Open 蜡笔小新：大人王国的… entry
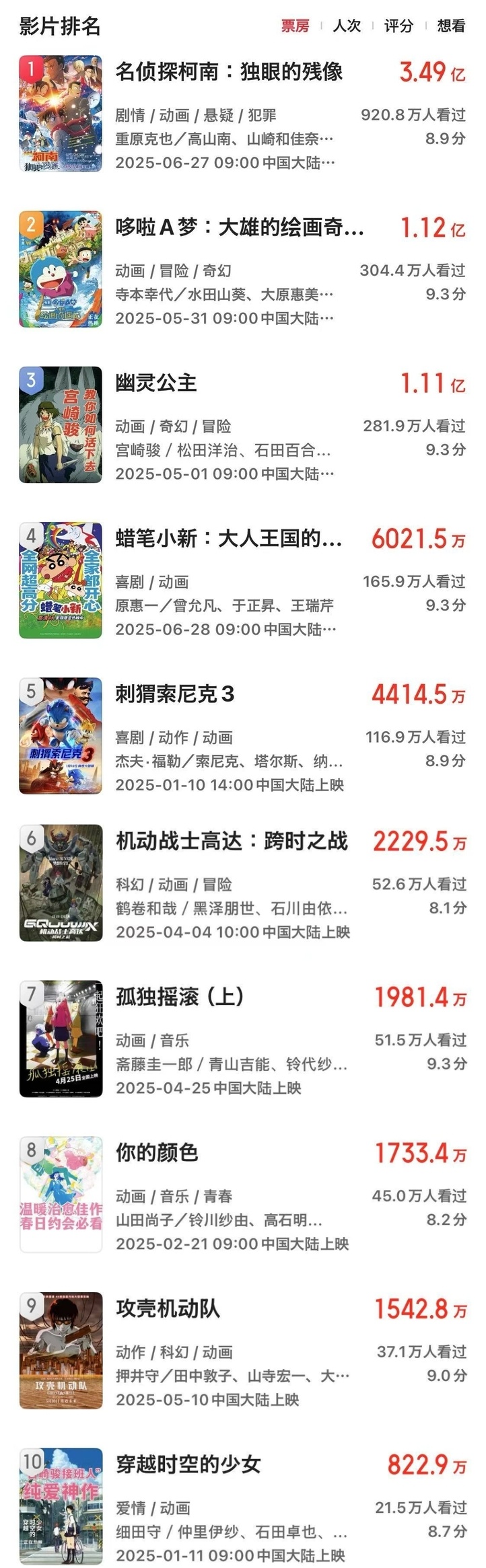The height and width of the screenshot is (1568, 486). pos(229,539)
